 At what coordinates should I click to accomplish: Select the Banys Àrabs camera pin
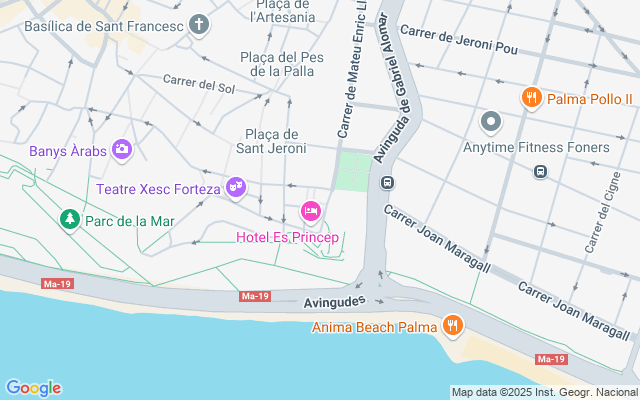(122, 151)
